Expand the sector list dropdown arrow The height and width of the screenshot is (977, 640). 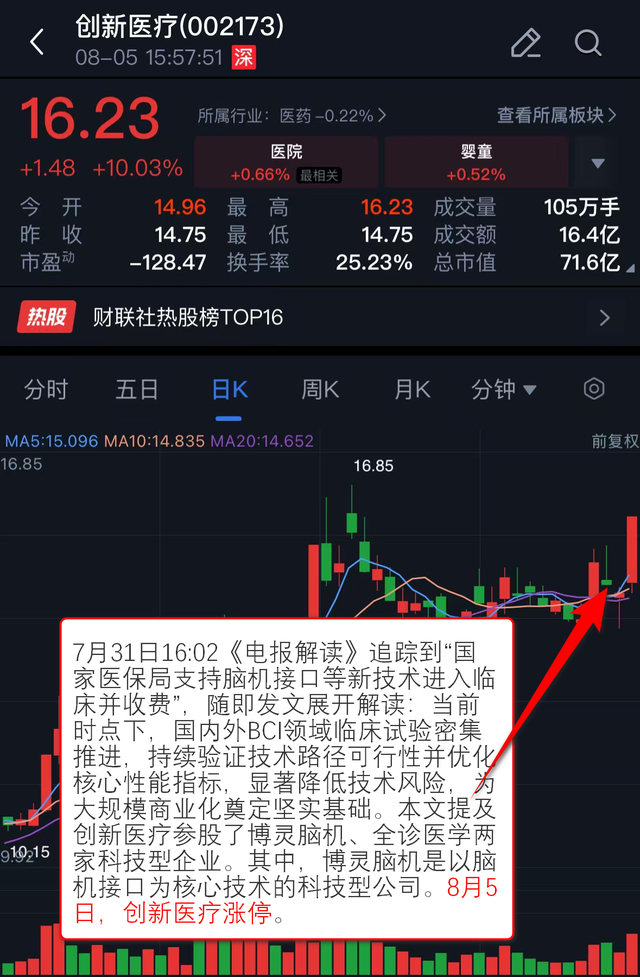click(598, 163)
